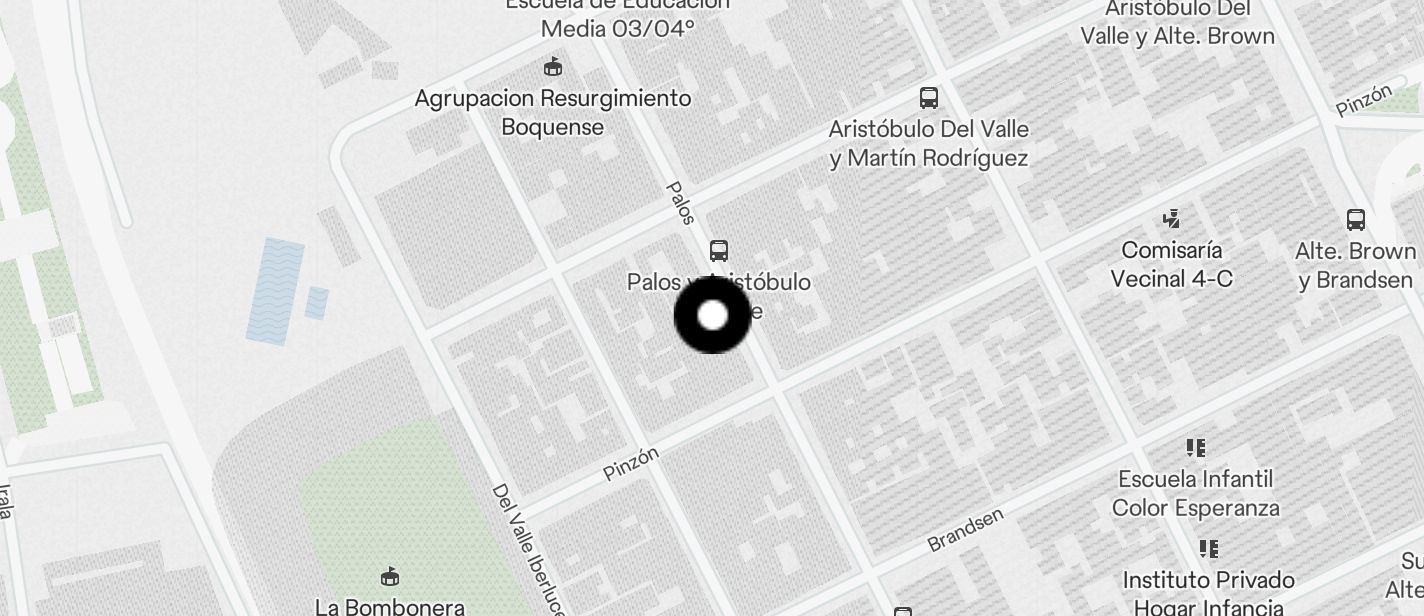Open the Instituto Privado Hogar Infancia marker
The image size is (1424, 616).
[1208, 549]
